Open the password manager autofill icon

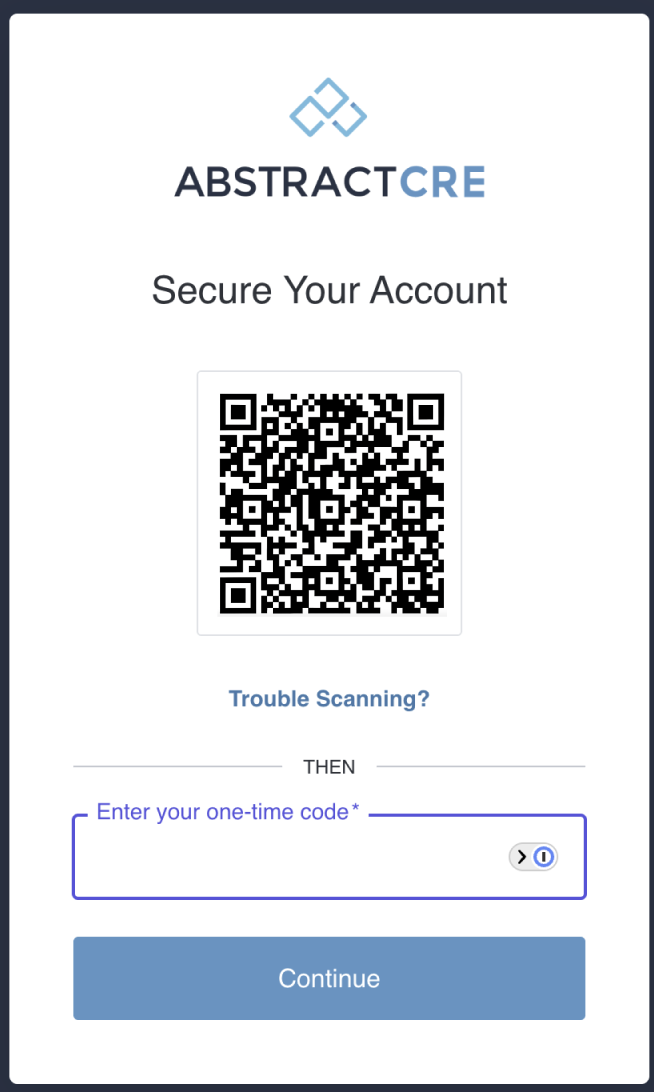pyautogui.click(x=533, y=857)
